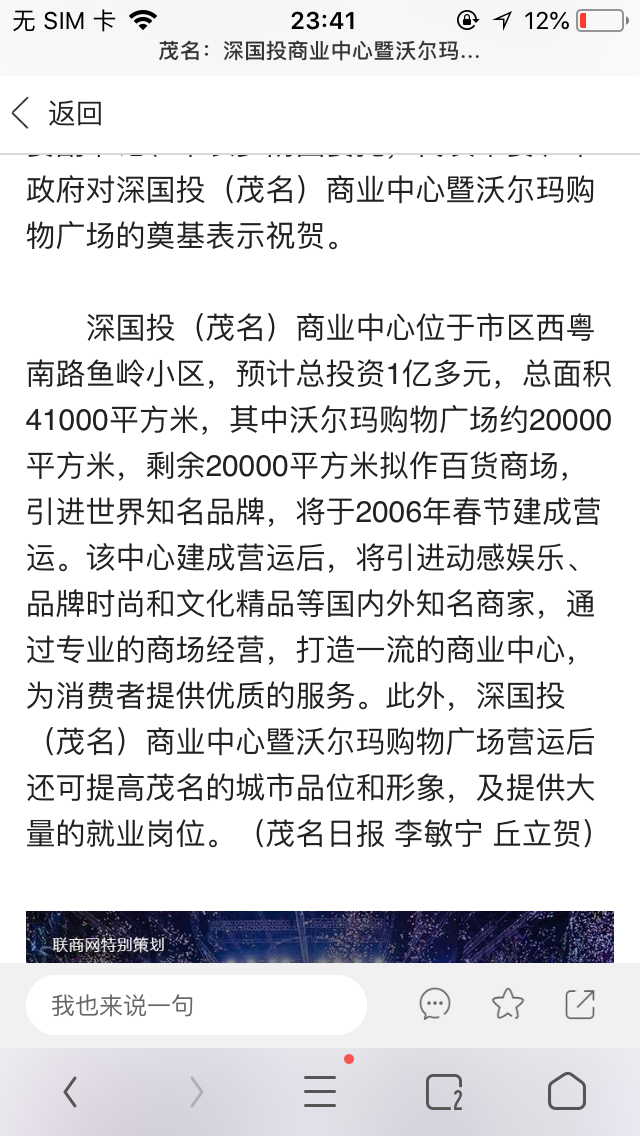The width and height of the screenshot is (640, 1136).
Task: Go back in browser toolbar
Action: [x=70, y=1092]
